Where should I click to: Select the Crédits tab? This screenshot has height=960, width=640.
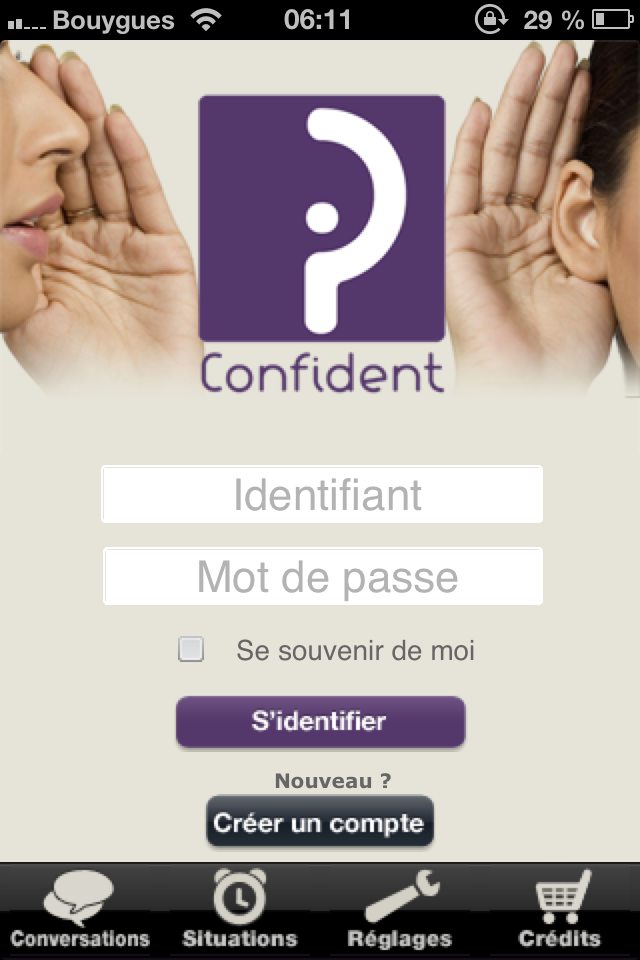click(x=560, y=910)
